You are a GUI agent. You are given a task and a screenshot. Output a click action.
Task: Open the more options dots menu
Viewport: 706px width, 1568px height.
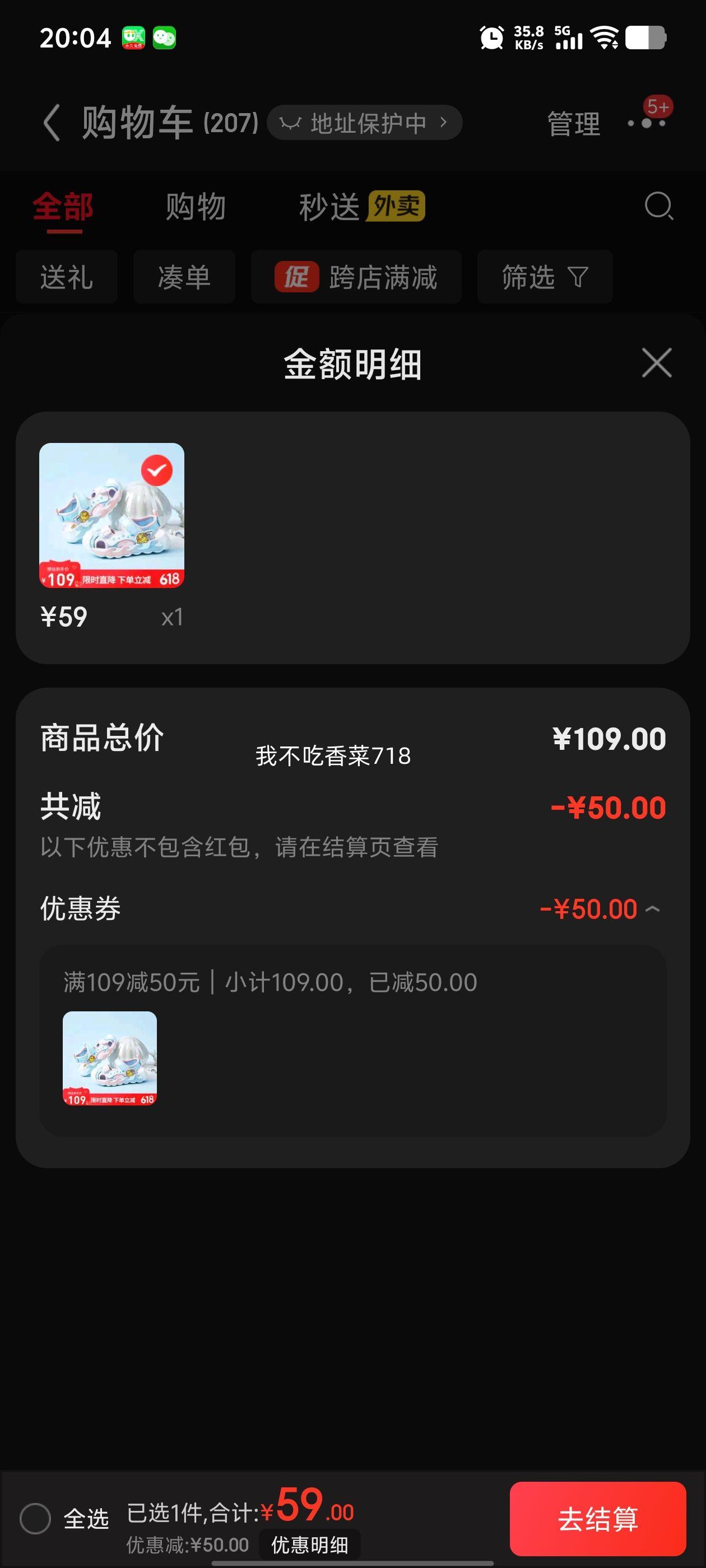coord(646,122)
